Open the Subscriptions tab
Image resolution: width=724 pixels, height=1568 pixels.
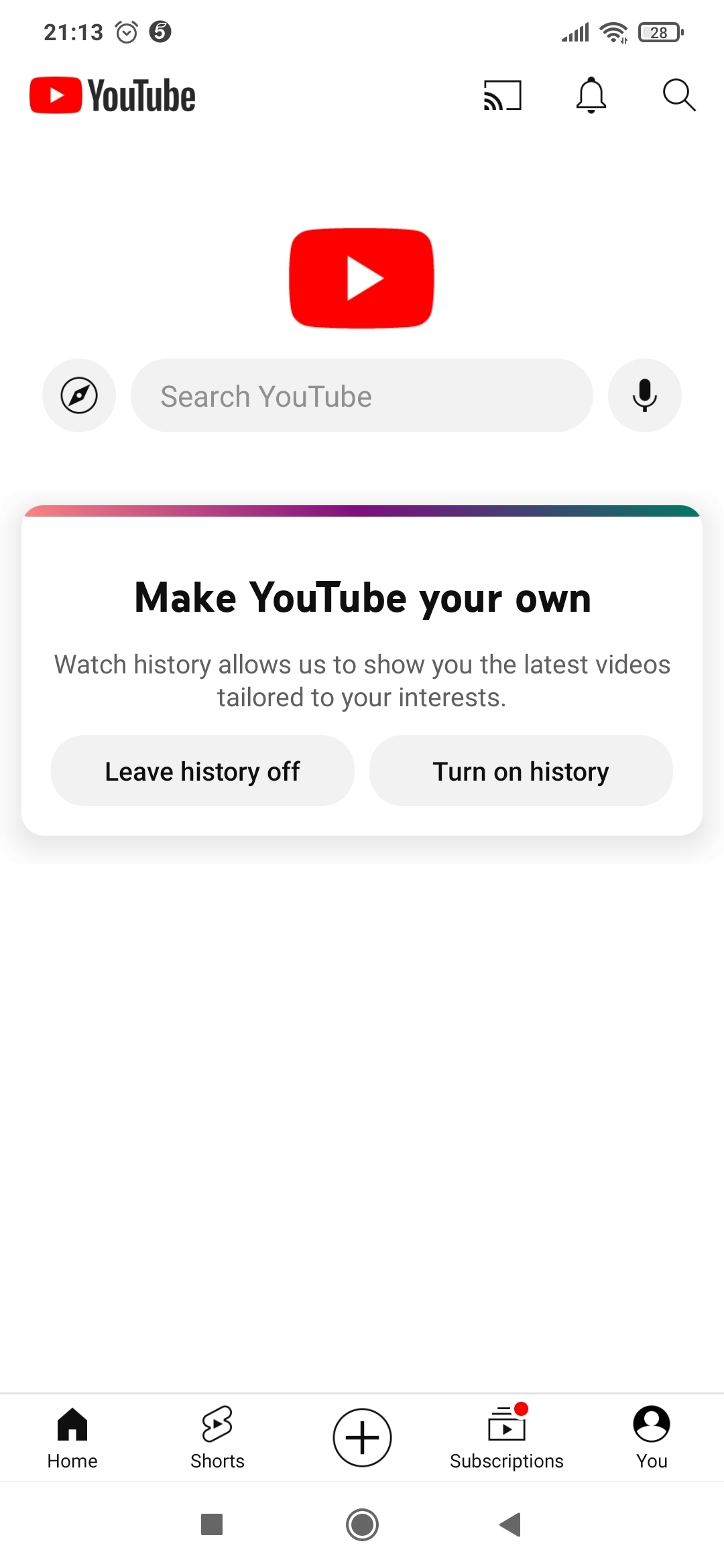coord(507,1437)
